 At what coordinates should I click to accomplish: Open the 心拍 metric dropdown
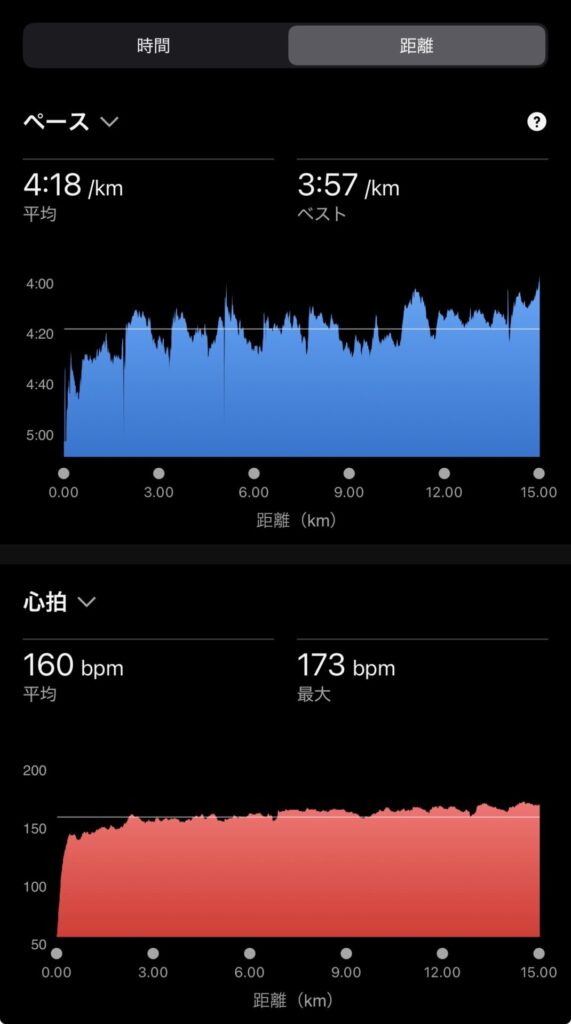point(59,602)
